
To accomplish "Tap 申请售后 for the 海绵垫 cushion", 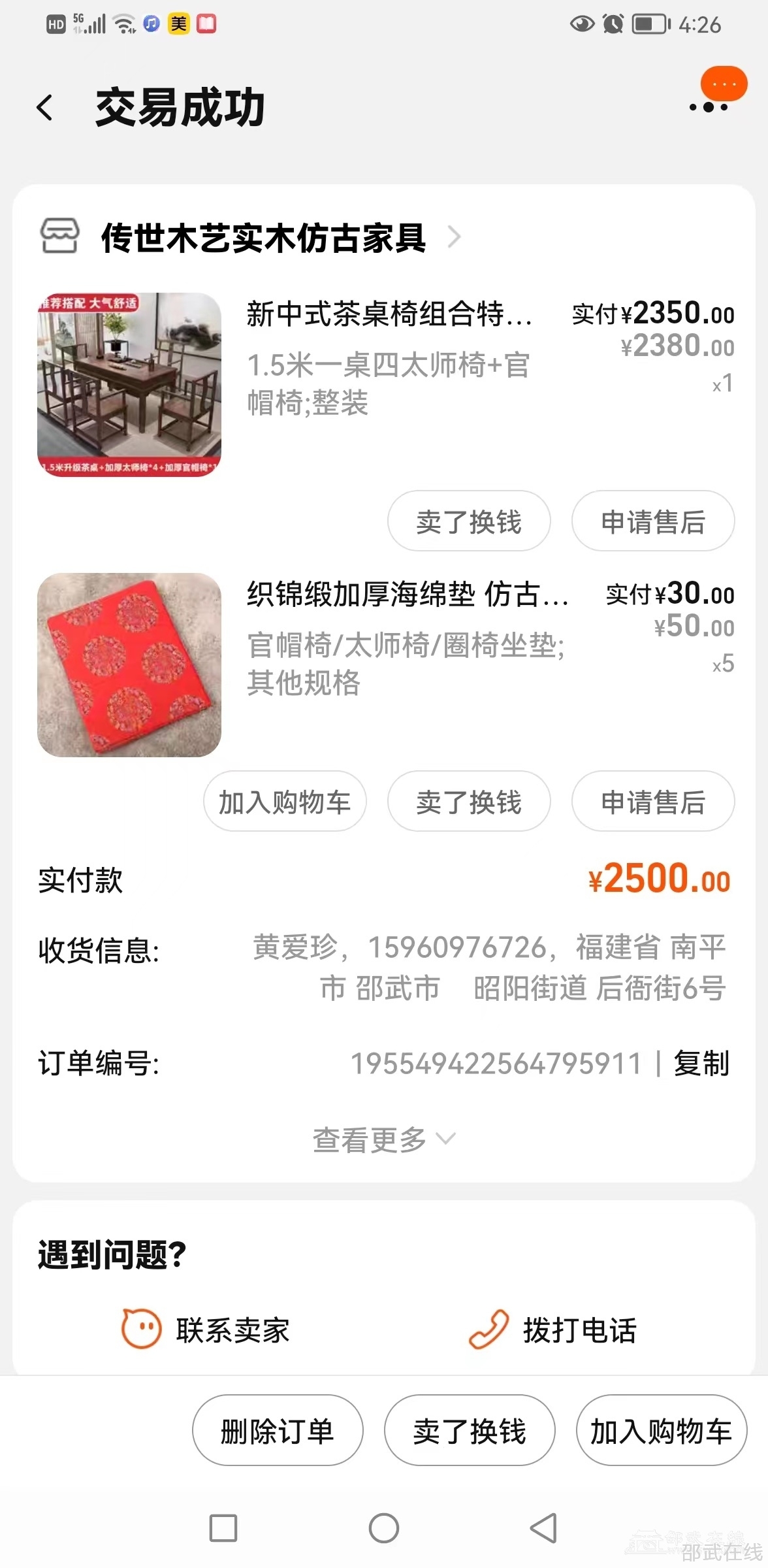I will point(653,802).
